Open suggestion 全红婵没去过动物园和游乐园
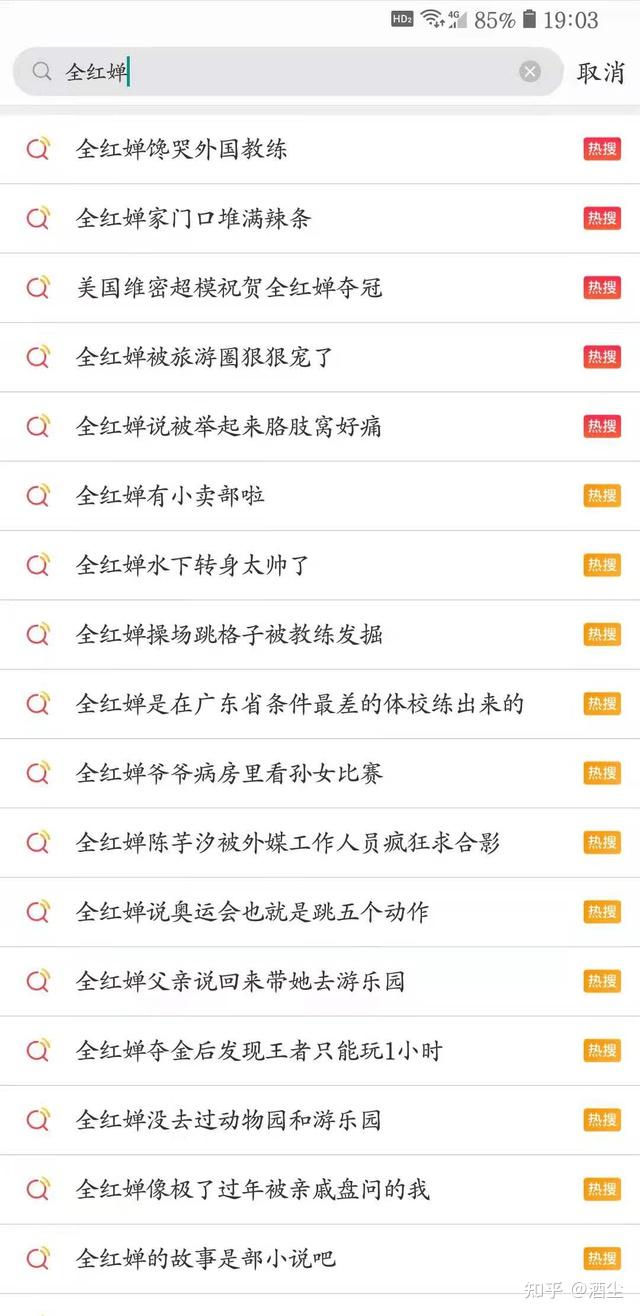This screenshot has width=640, height=1316. [229, 1120]
